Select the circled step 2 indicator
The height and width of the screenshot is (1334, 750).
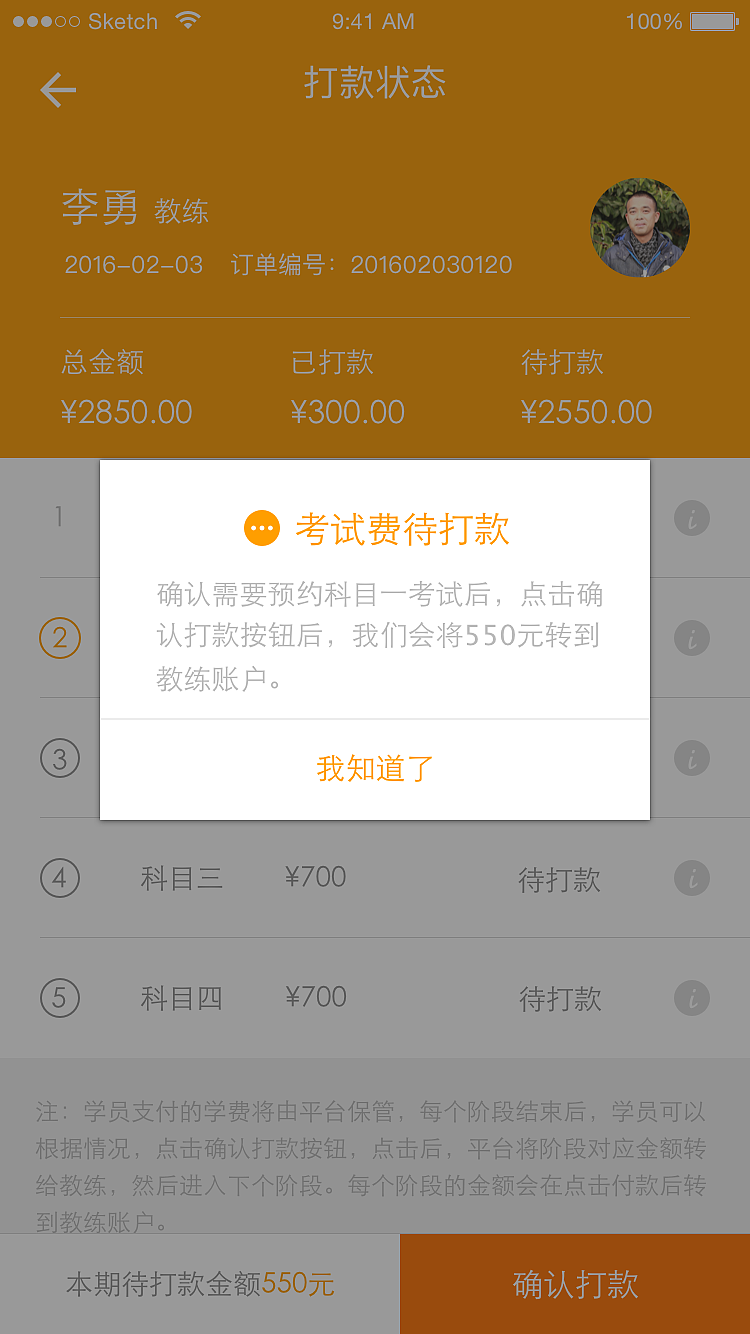coord(60,638)
